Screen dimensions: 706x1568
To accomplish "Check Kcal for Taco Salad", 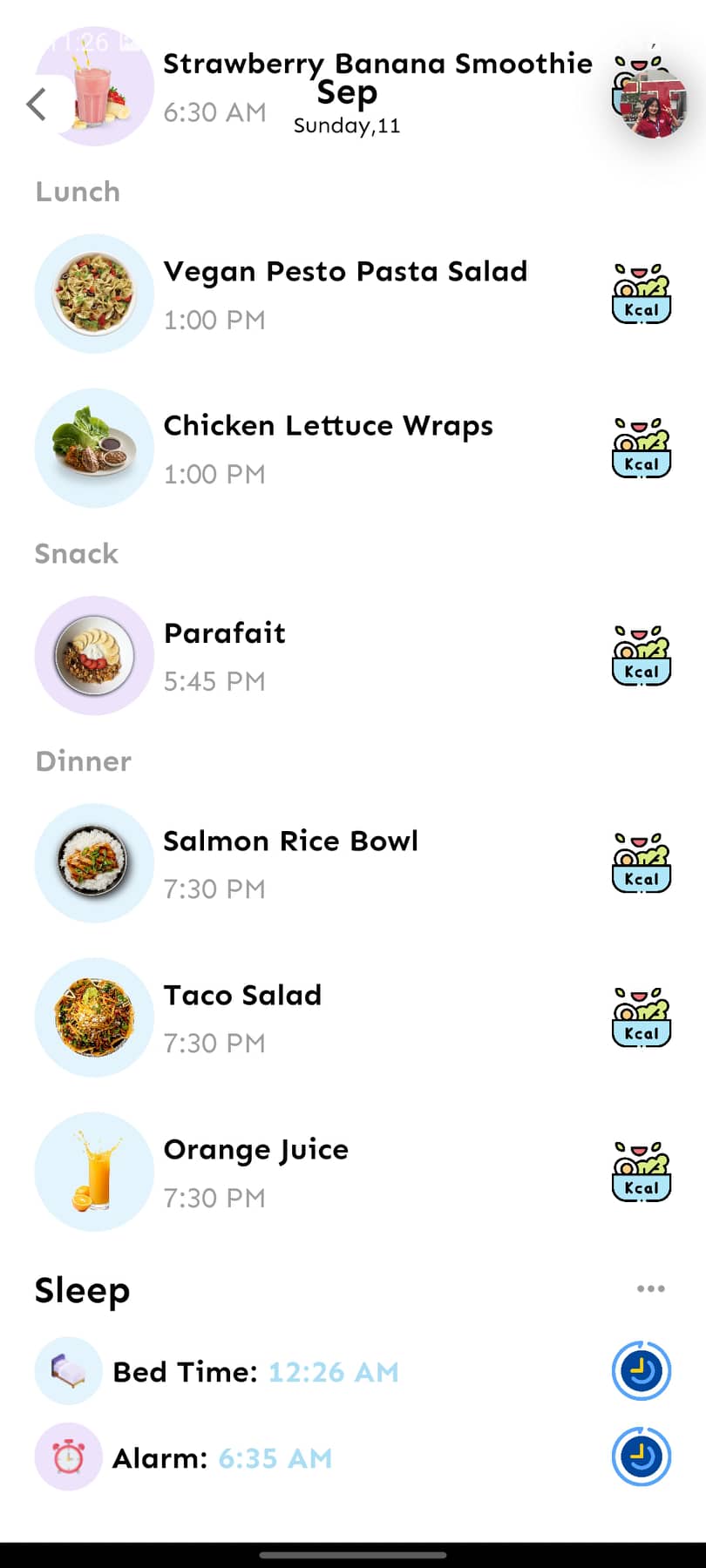I will point(642,1017).
